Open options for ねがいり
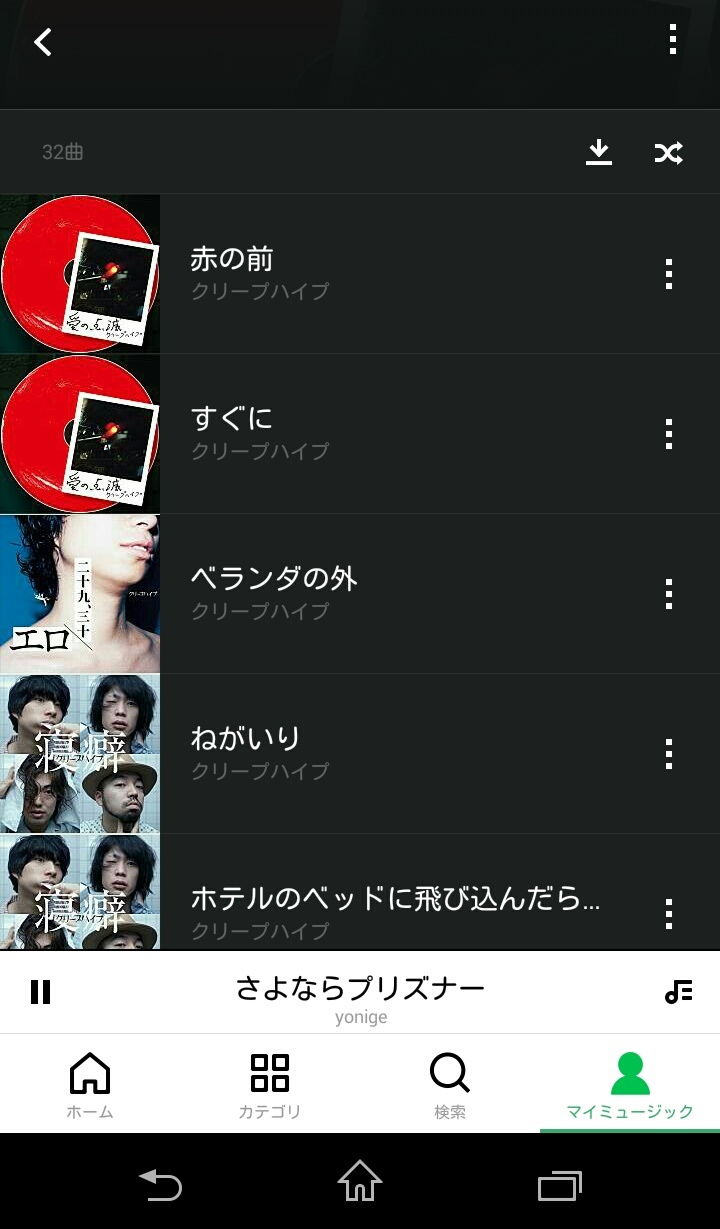The width and height of the screenshot is (720, 1229). [669, 754]
